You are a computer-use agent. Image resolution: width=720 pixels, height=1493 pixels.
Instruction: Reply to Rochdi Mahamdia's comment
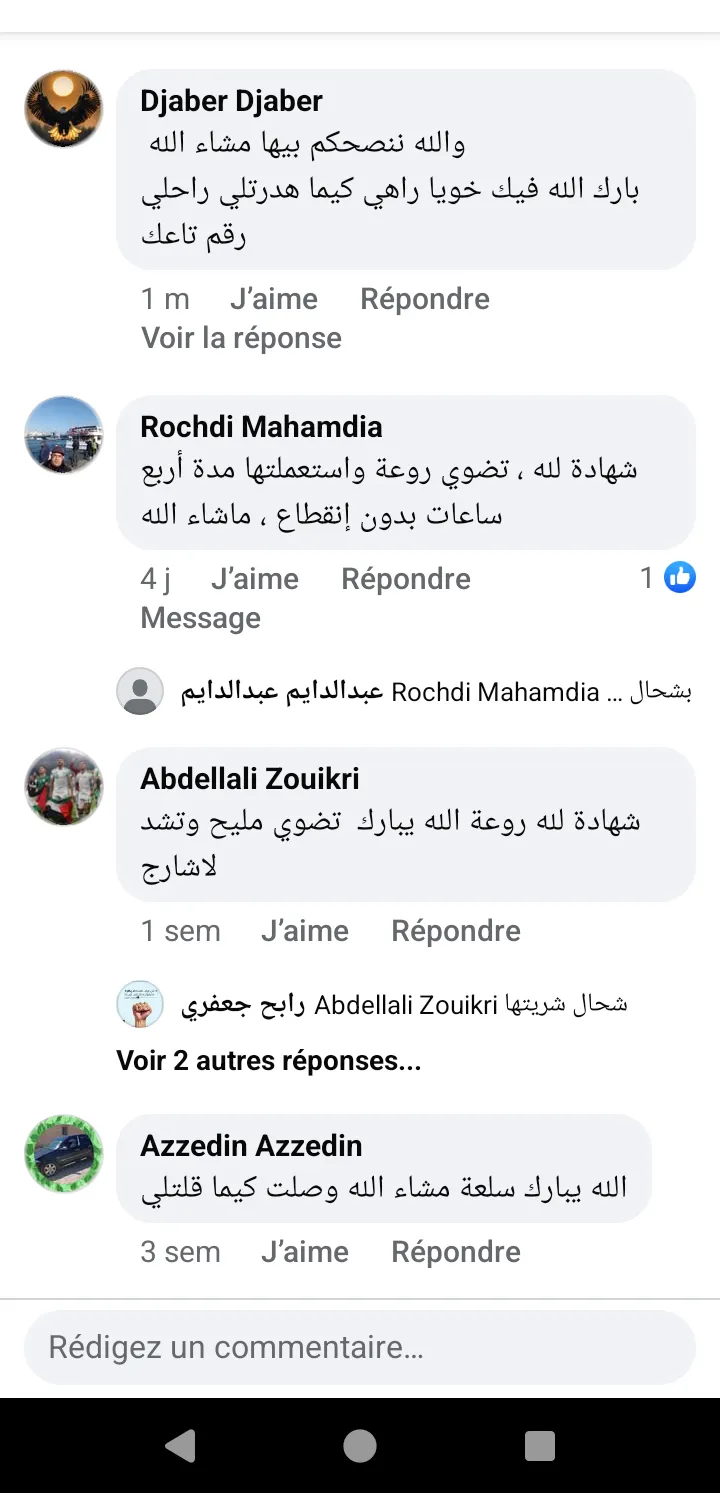click(x=406, y=579)
